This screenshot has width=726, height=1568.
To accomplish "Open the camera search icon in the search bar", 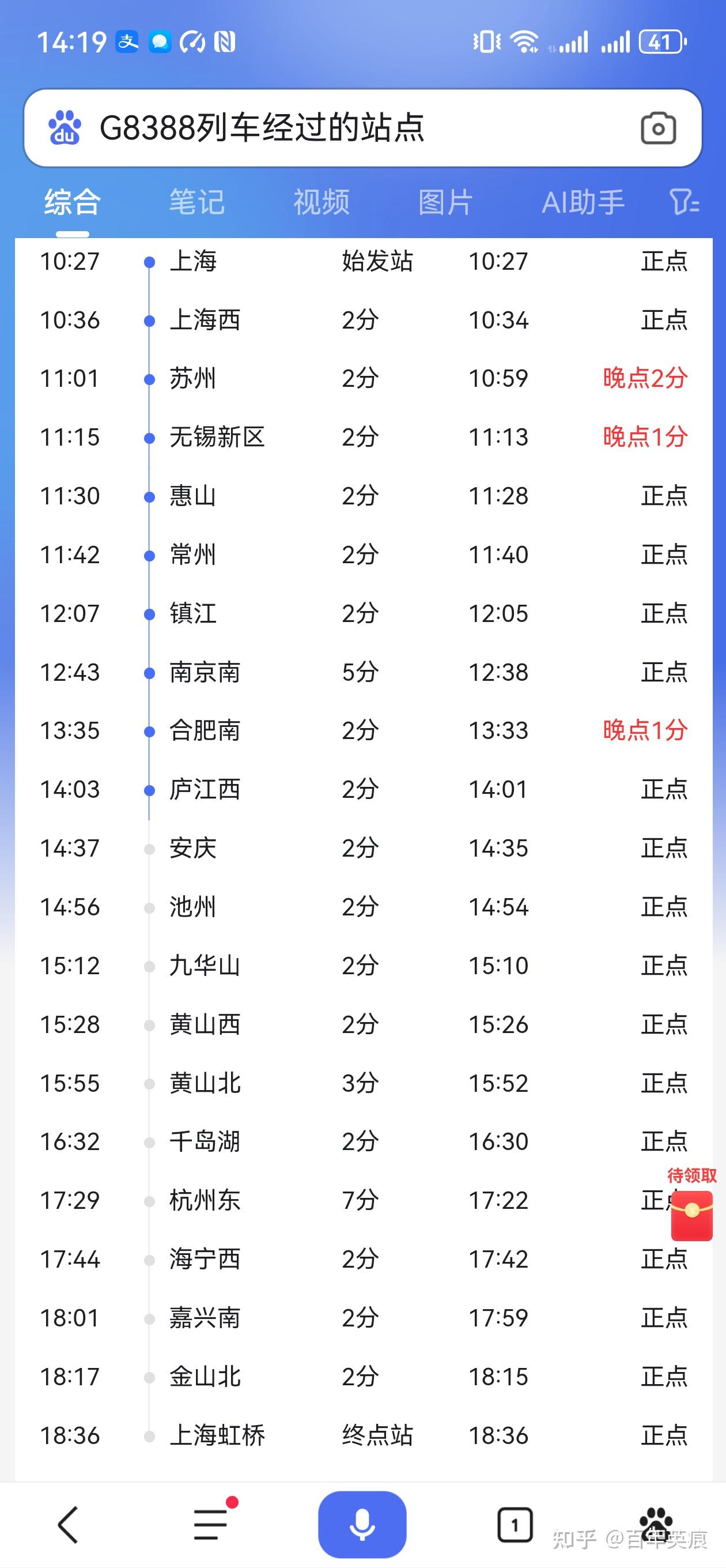I will coord(659,128).
